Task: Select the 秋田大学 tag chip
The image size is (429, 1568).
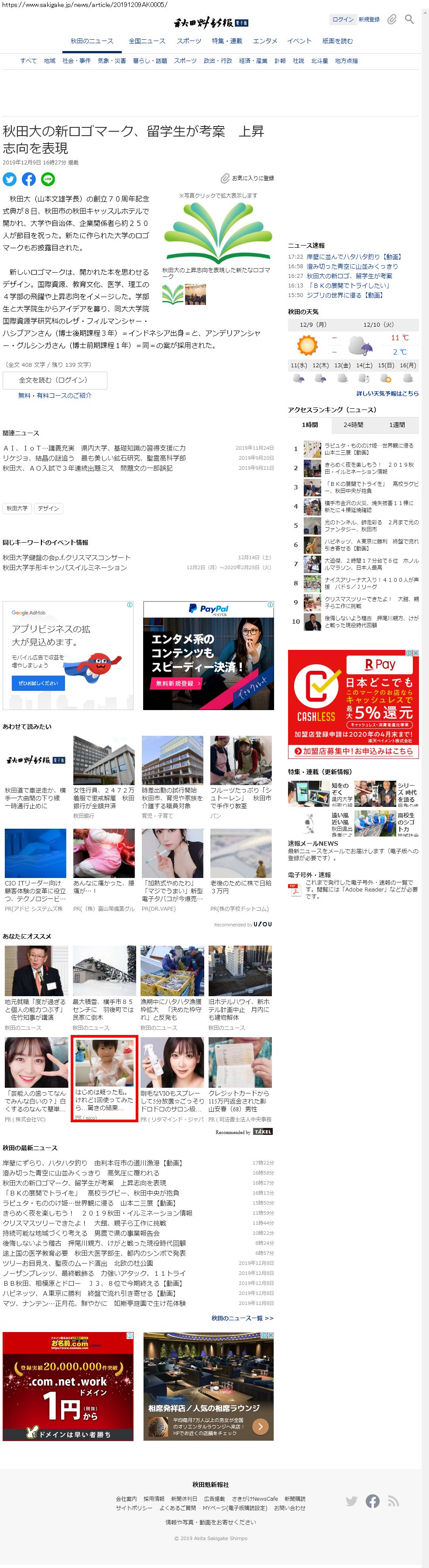Action: pos(17,508)
